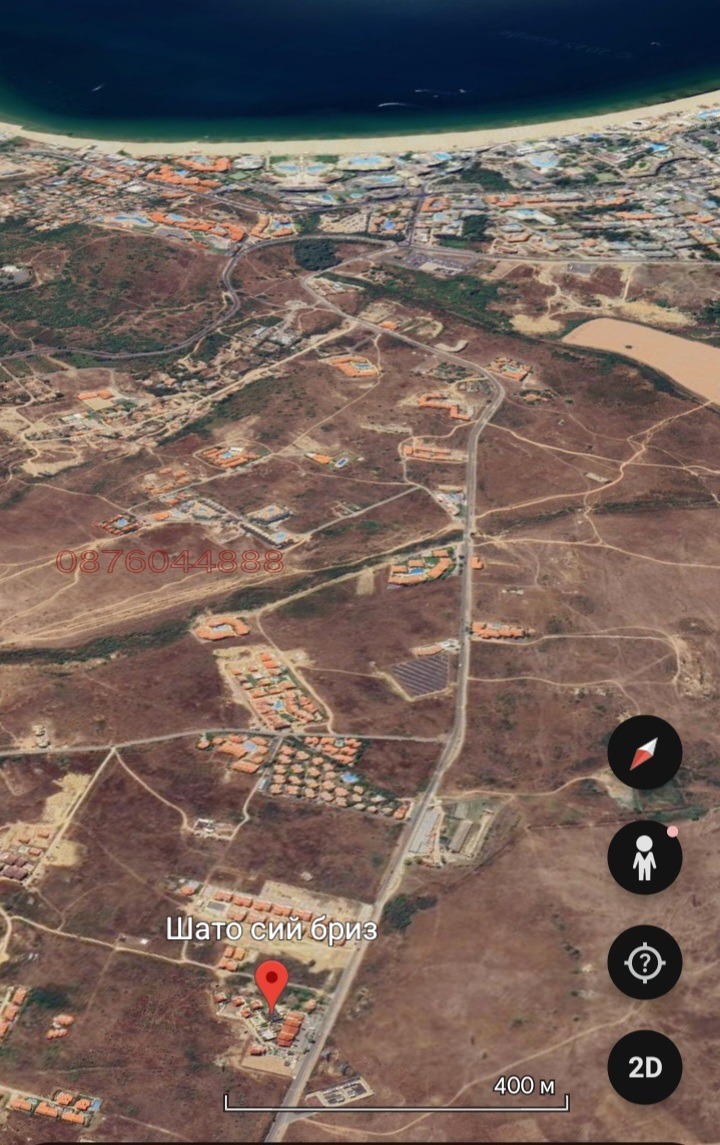Tap the compass to reset north
Image resolution: width=720 pixels, height=1145 pixels.
pos(645,752)
